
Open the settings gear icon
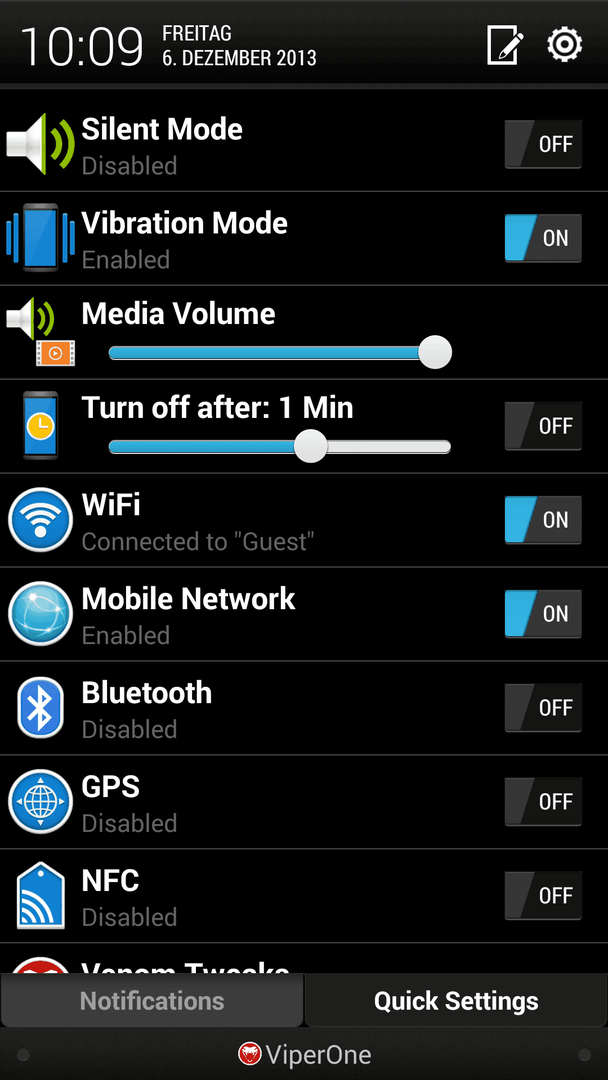tap(565, 45)
